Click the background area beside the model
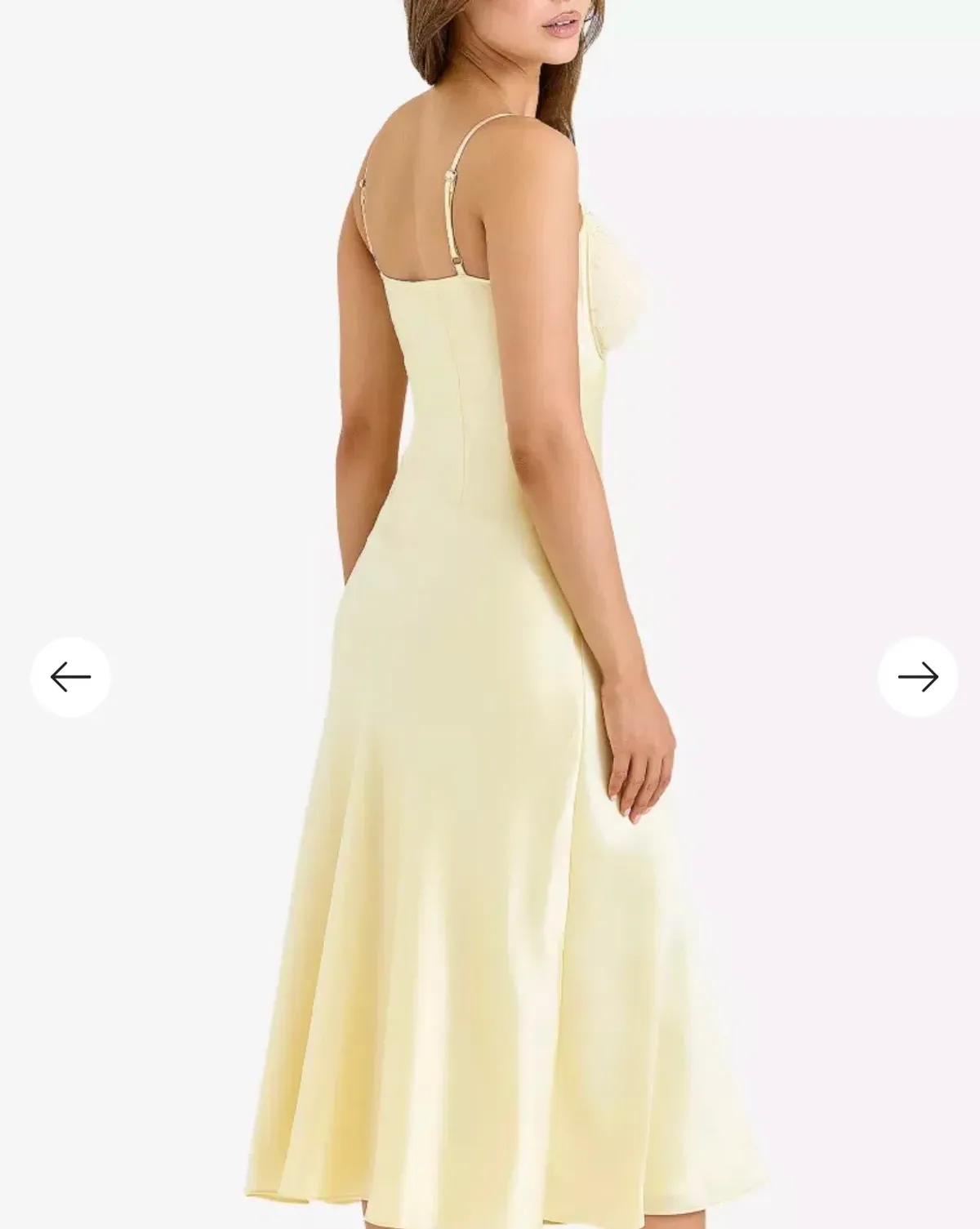The height and width of the screenshot is (1229, 980). (163, 327)
